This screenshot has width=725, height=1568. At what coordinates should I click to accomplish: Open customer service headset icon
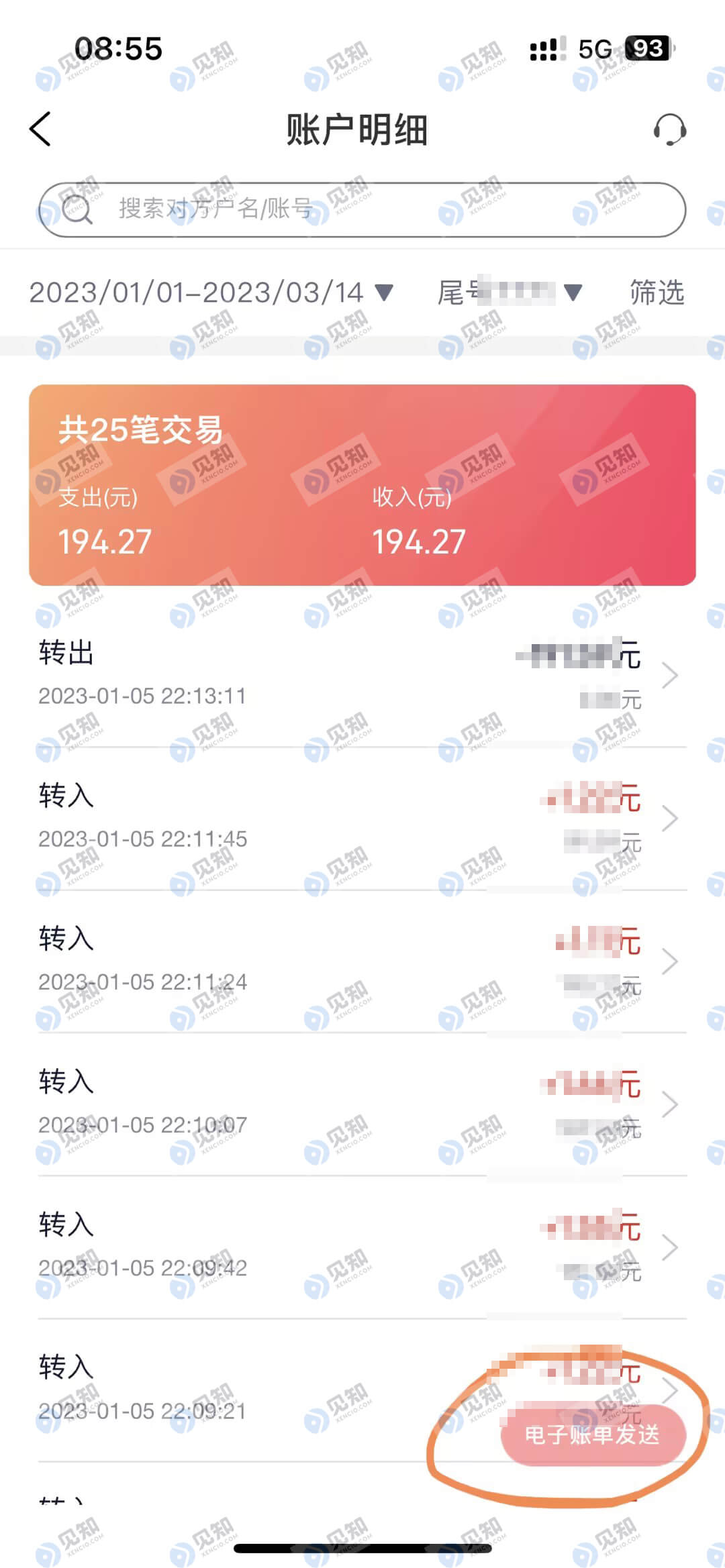click(670, 129)
